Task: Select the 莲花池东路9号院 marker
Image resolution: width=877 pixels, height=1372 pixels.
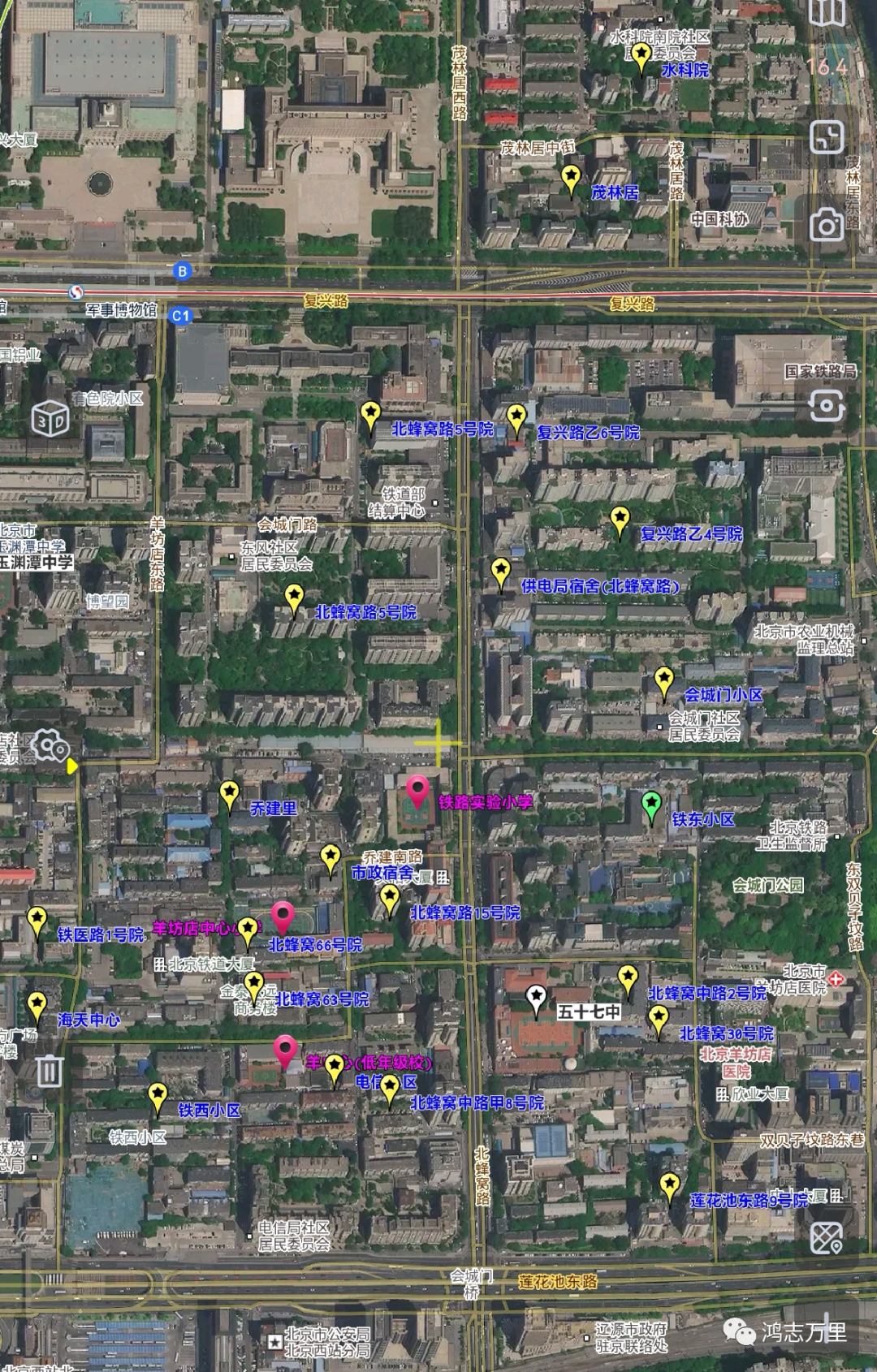Action: pos(669,1186)
